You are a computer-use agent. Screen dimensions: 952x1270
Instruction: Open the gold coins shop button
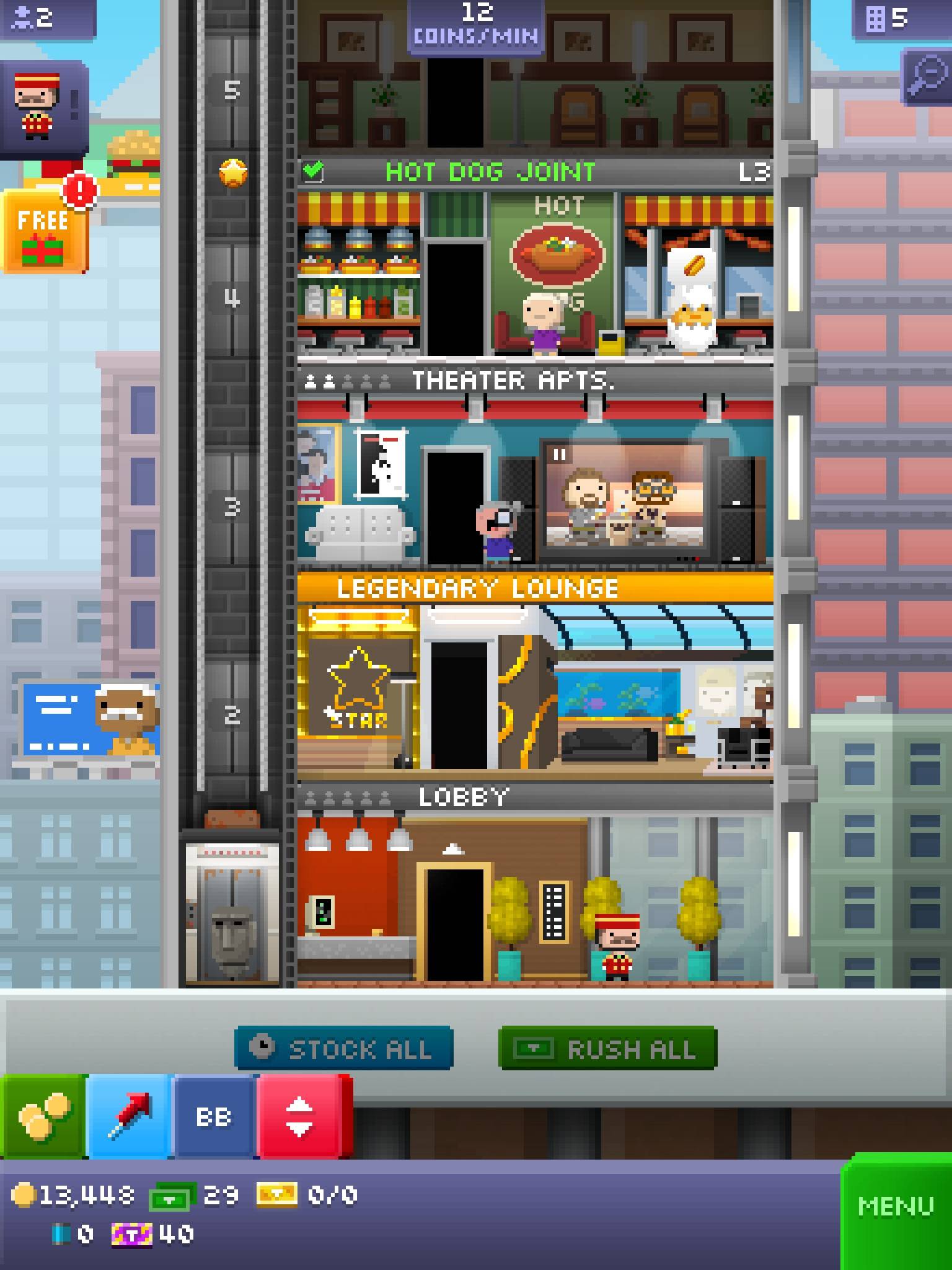coord(43,1117)
